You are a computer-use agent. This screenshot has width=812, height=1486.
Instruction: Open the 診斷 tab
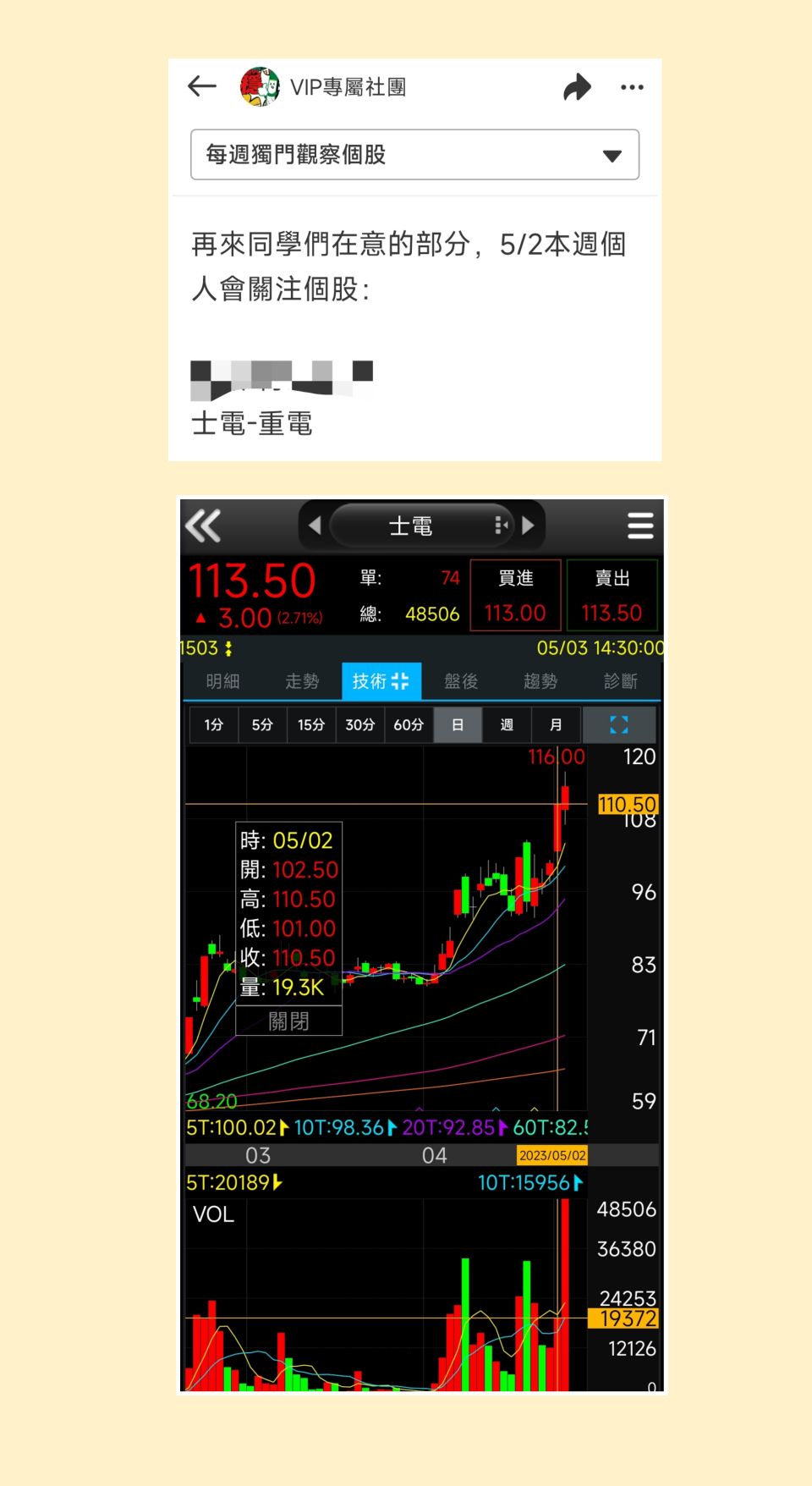coord(620,681)
